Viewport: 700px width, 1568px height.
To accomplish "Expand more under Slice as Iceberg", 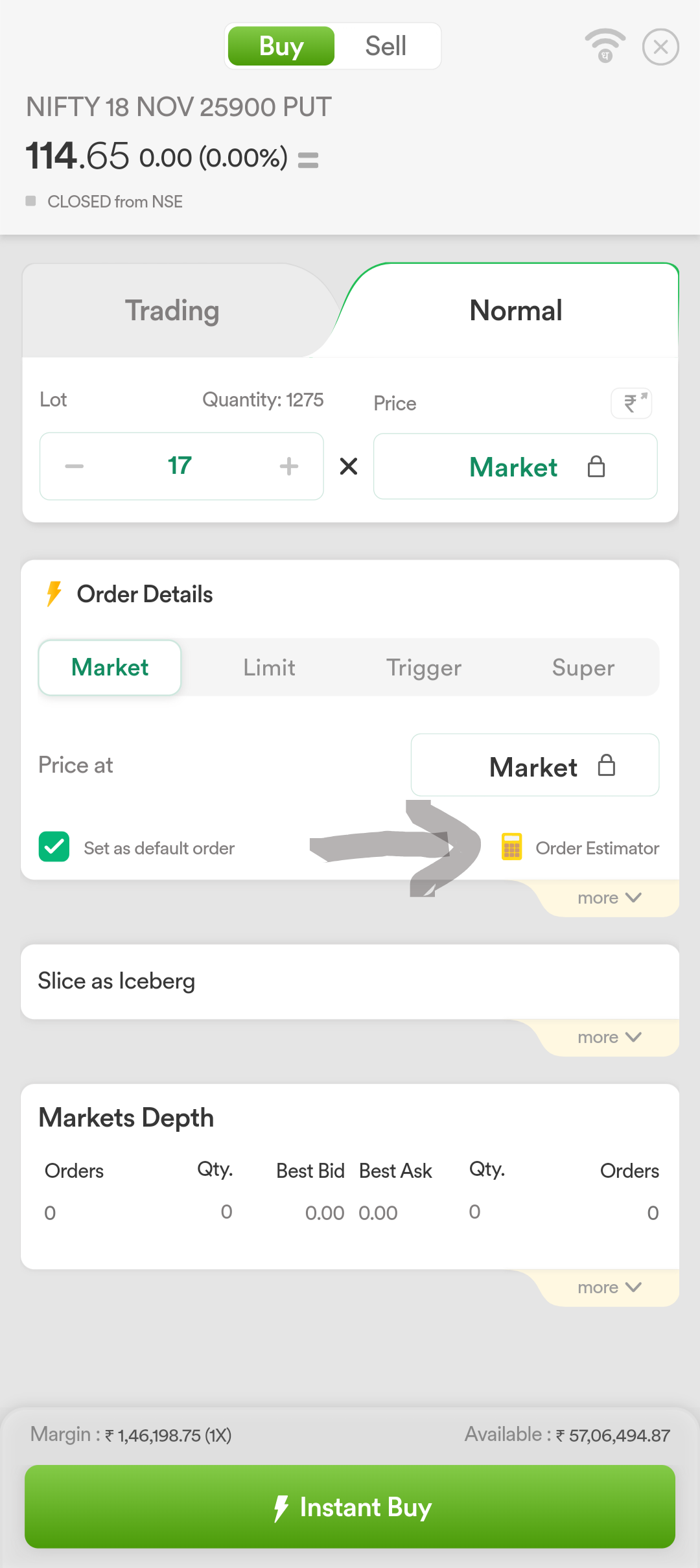I will coord(609,1037).
